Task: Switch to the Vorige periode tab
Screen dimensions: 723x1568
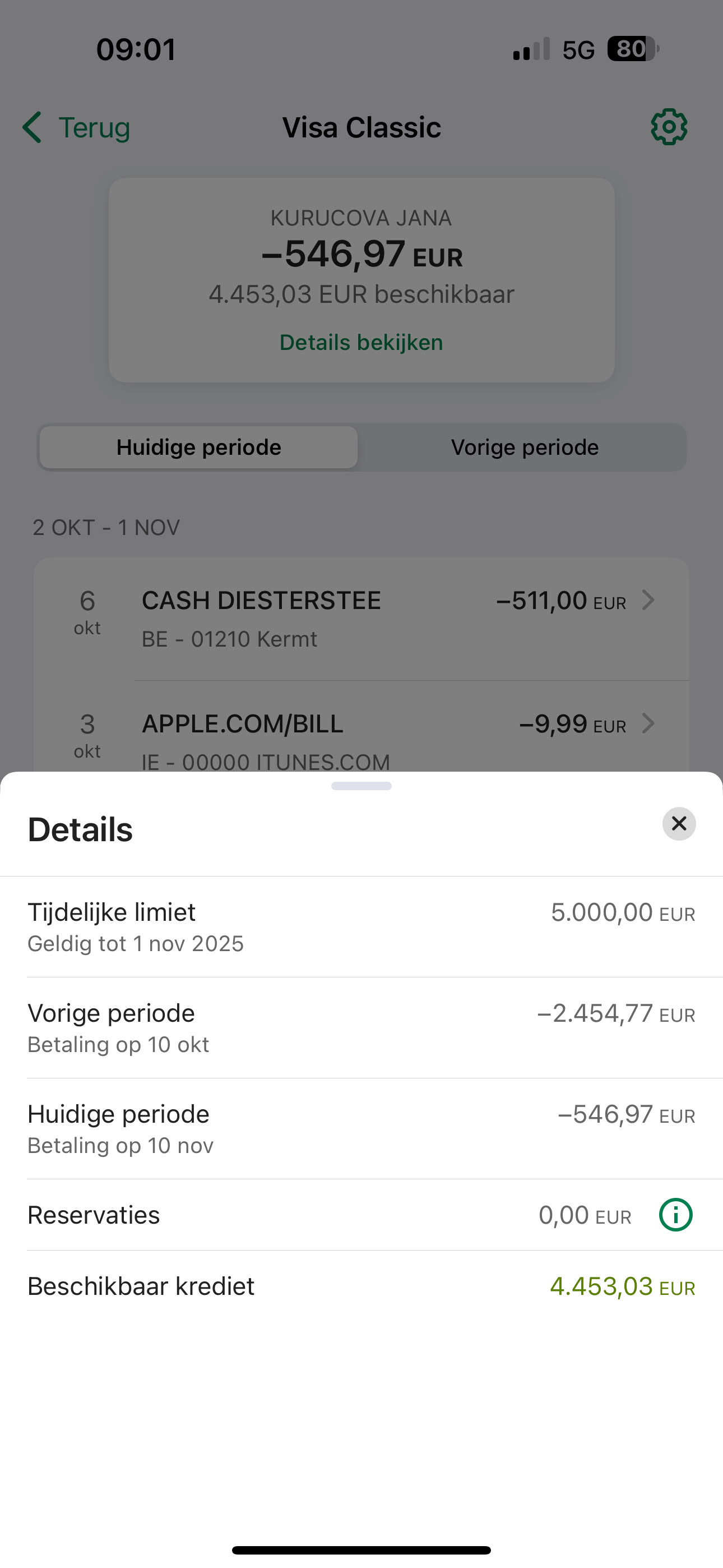Action: pos(524,448)
